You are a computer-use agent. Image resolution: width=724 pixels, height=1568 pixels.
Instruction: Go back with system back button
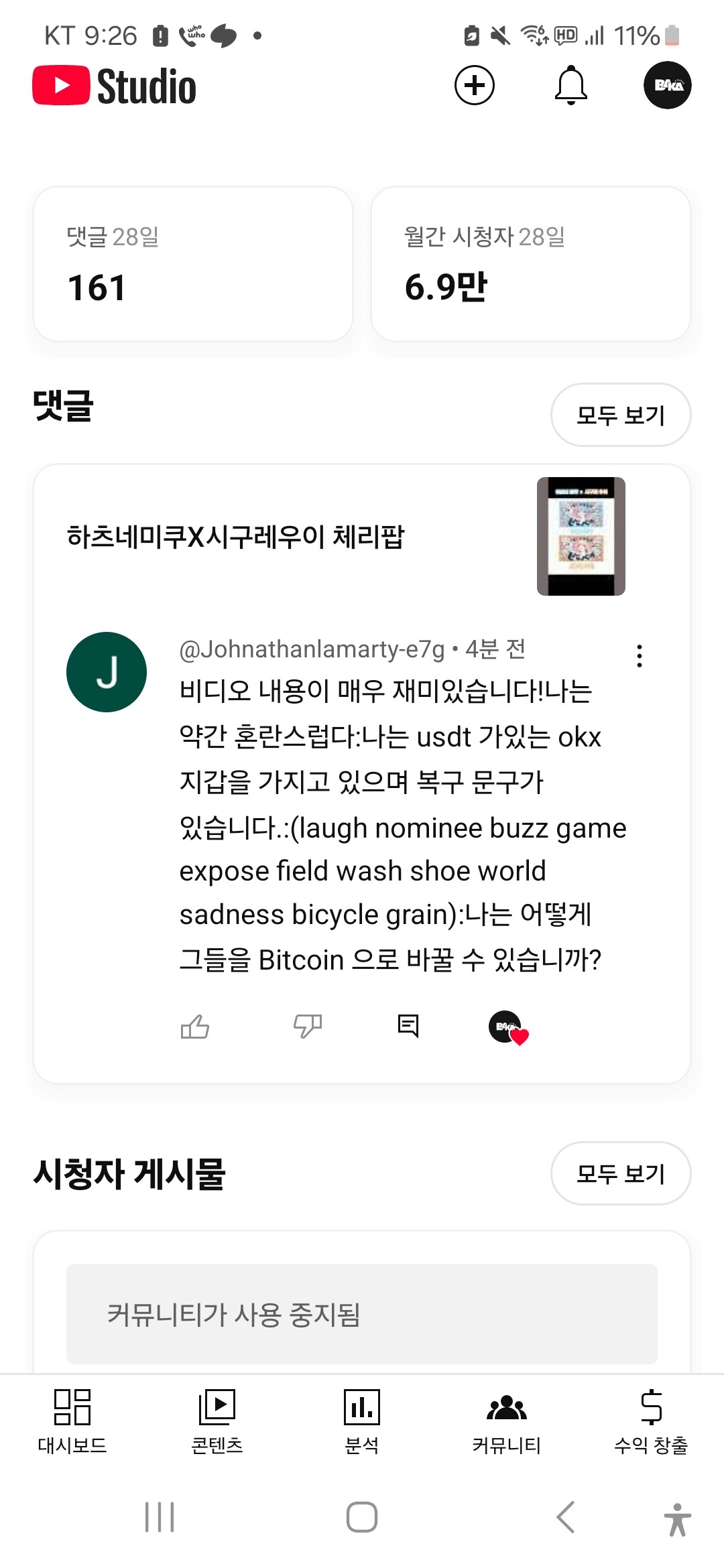(566, 1517)
